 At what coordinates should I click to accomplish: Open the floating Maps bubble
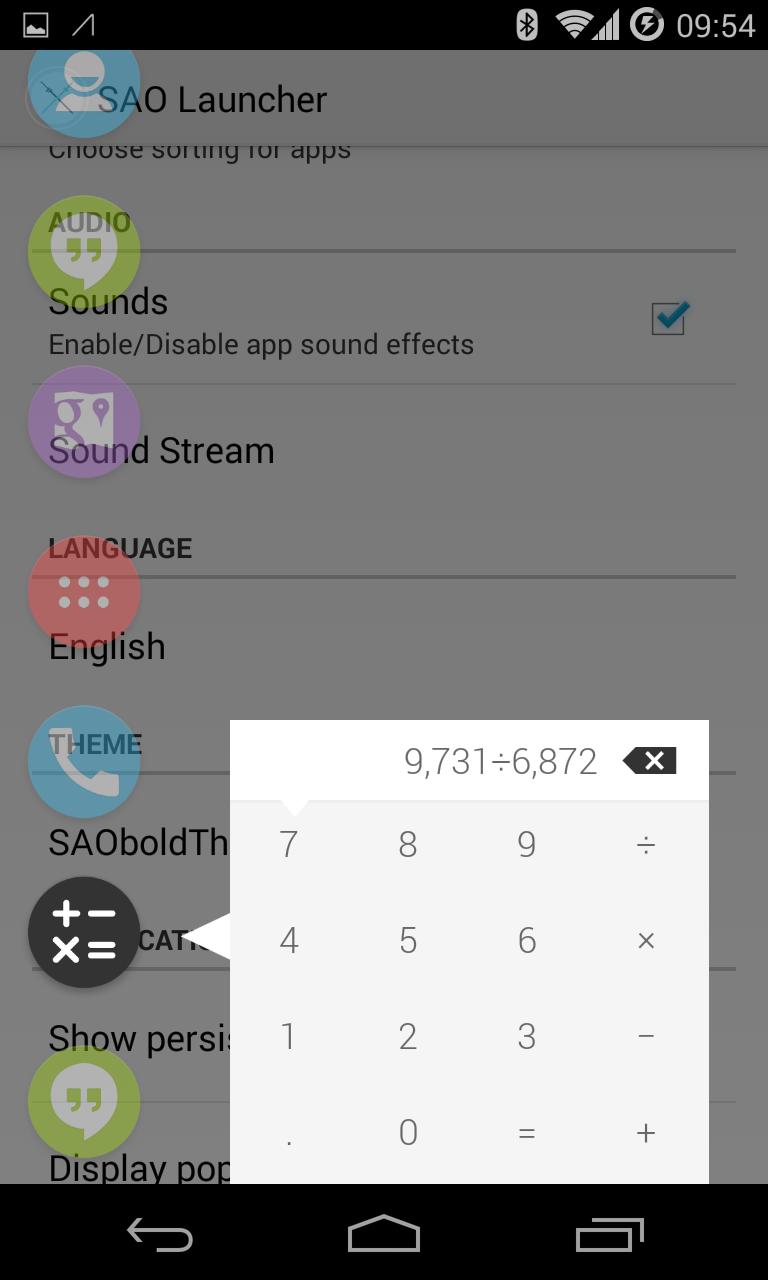[x=84, y=421]
